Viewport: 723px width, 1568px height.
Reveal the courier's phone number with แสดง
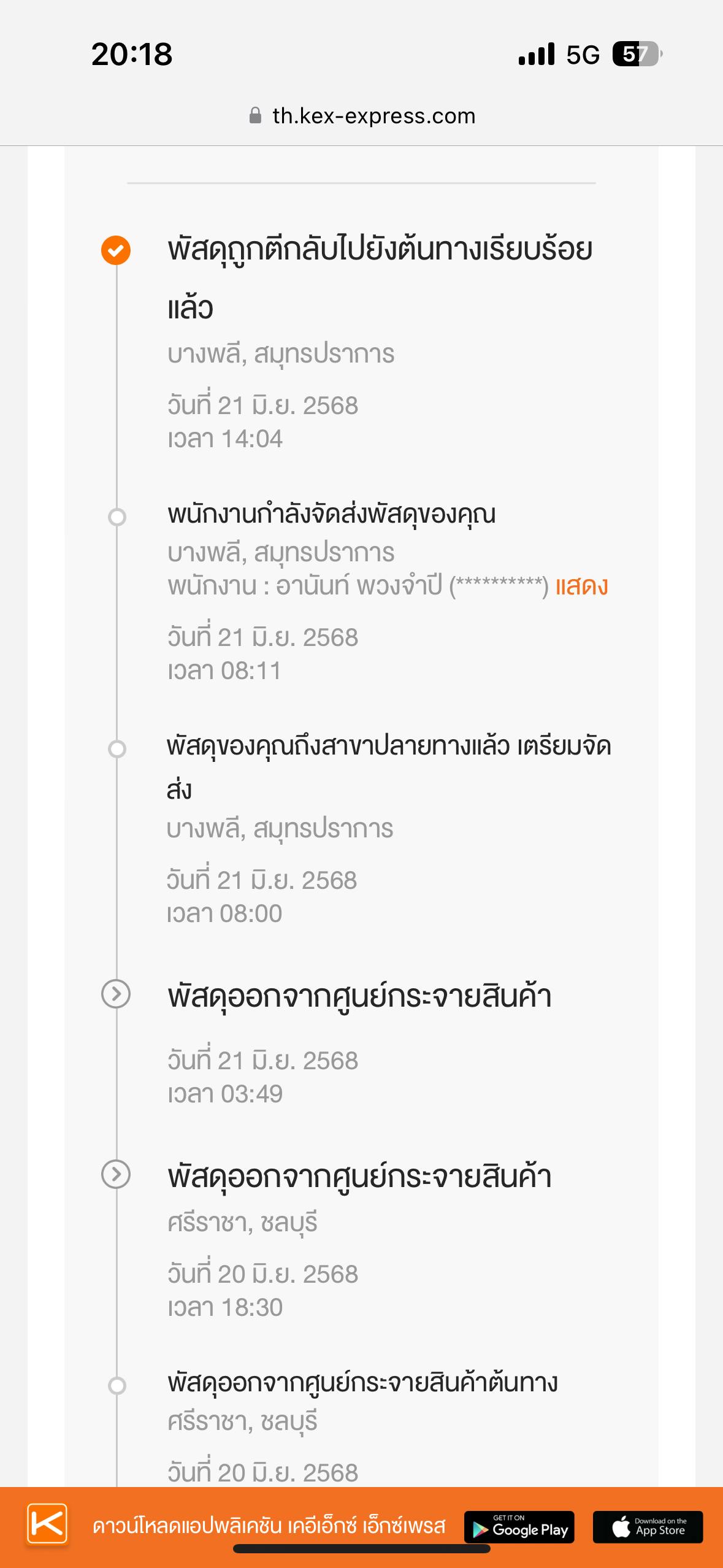[581, 586]
